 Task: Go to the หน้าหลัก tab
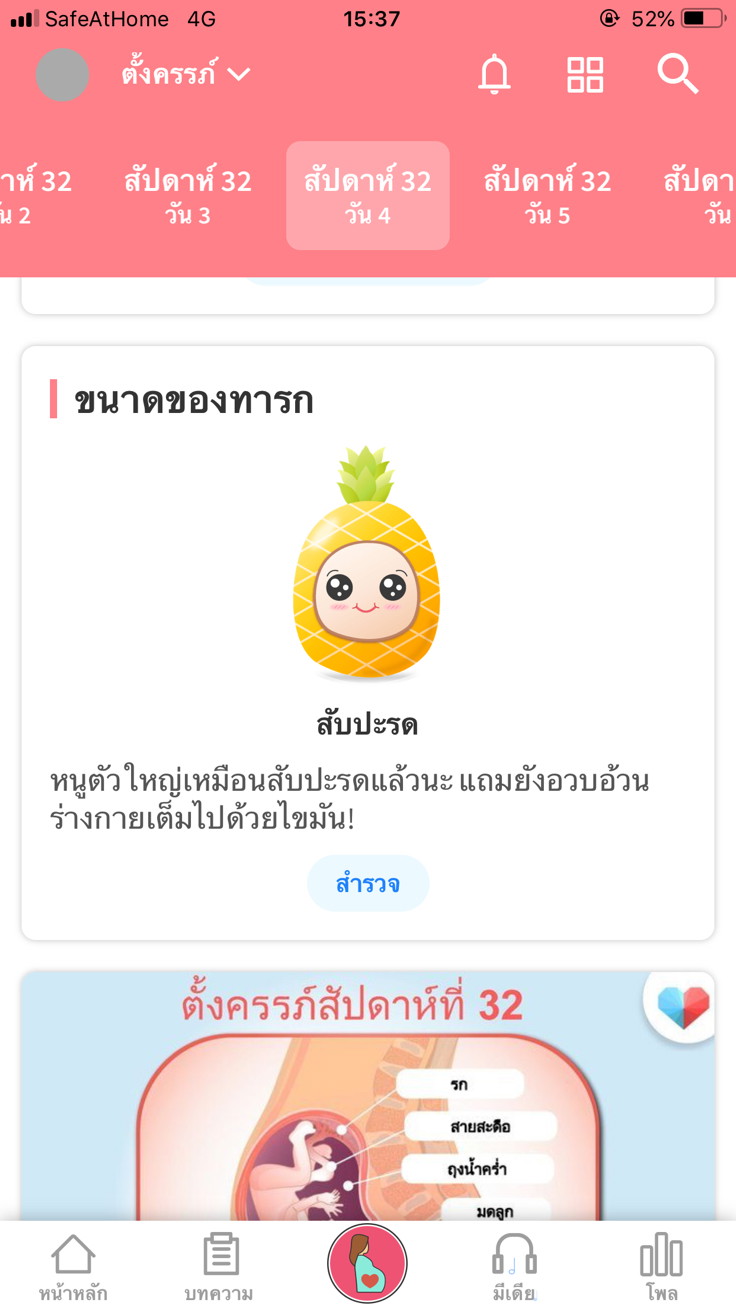click(73, 1267)
